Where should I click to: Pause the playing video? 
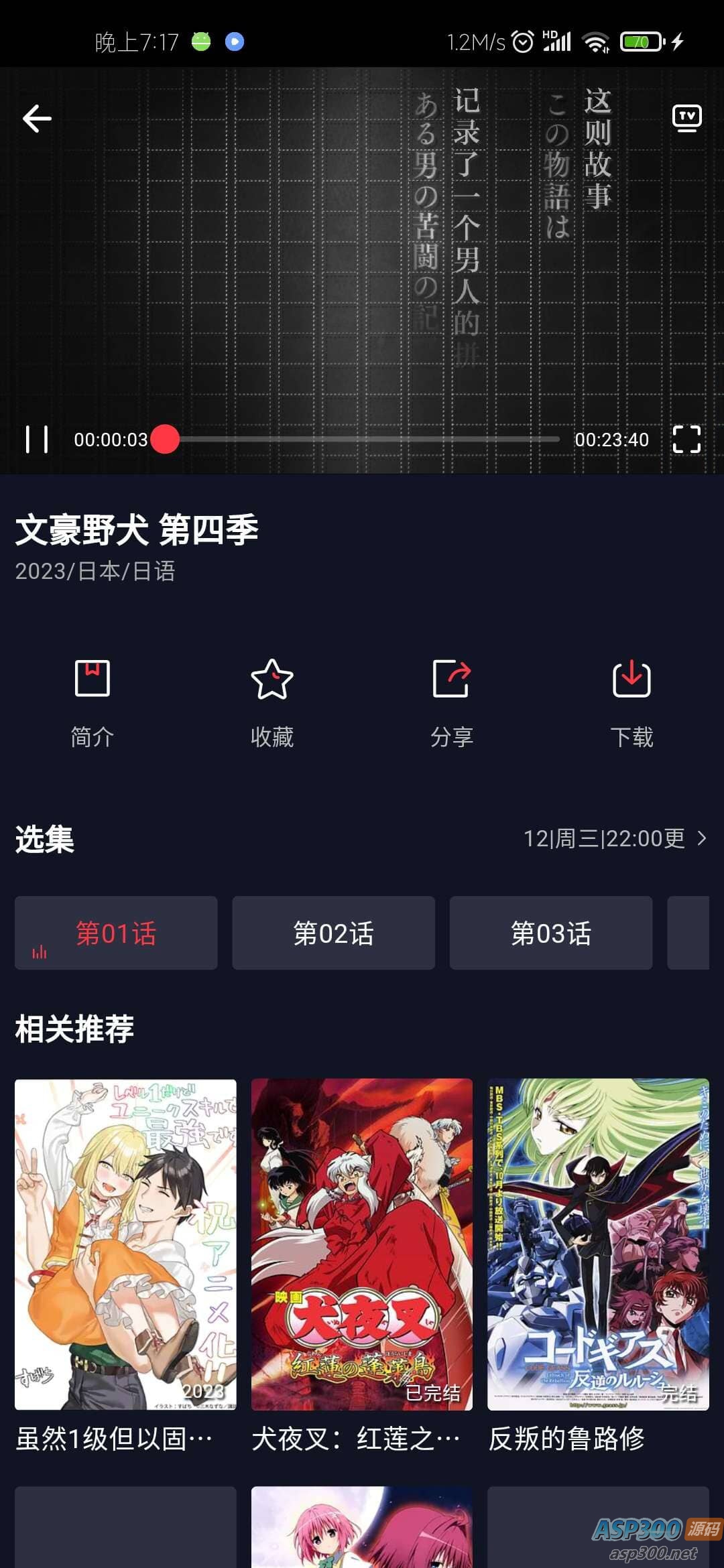[37, 440]
